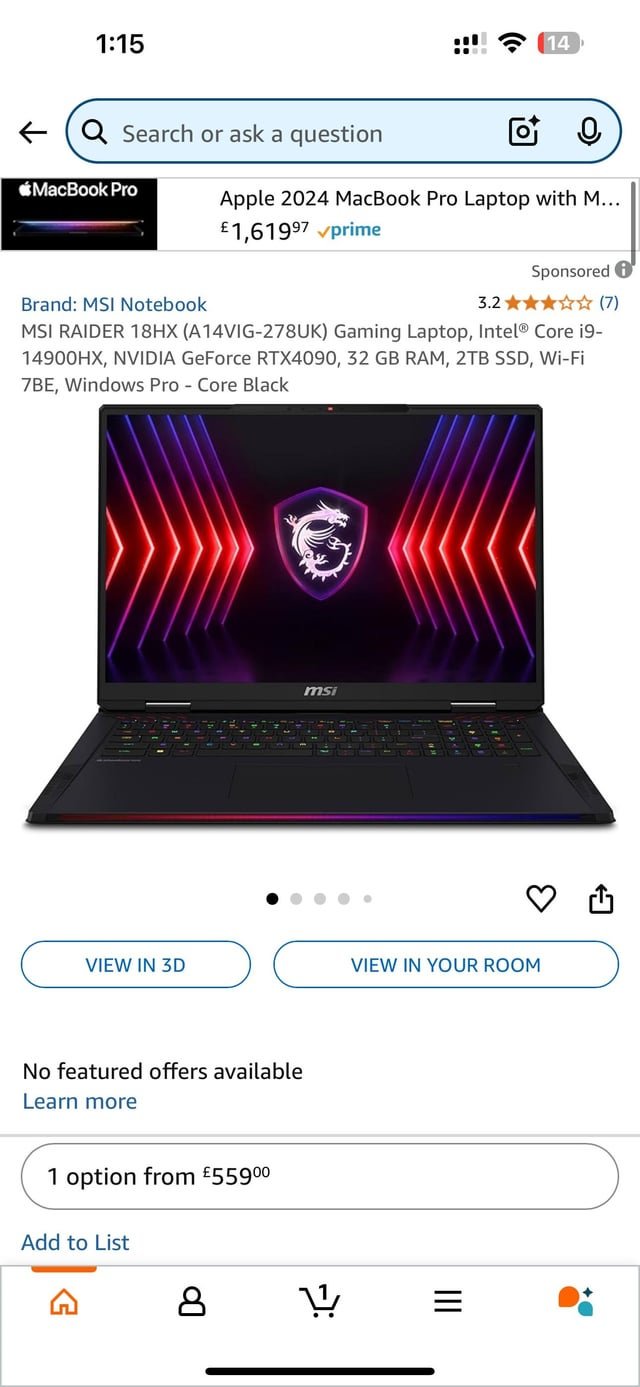
Task: View the 3.2 star rating reviews
Action: pyautogui.click(x=548, y=303)
